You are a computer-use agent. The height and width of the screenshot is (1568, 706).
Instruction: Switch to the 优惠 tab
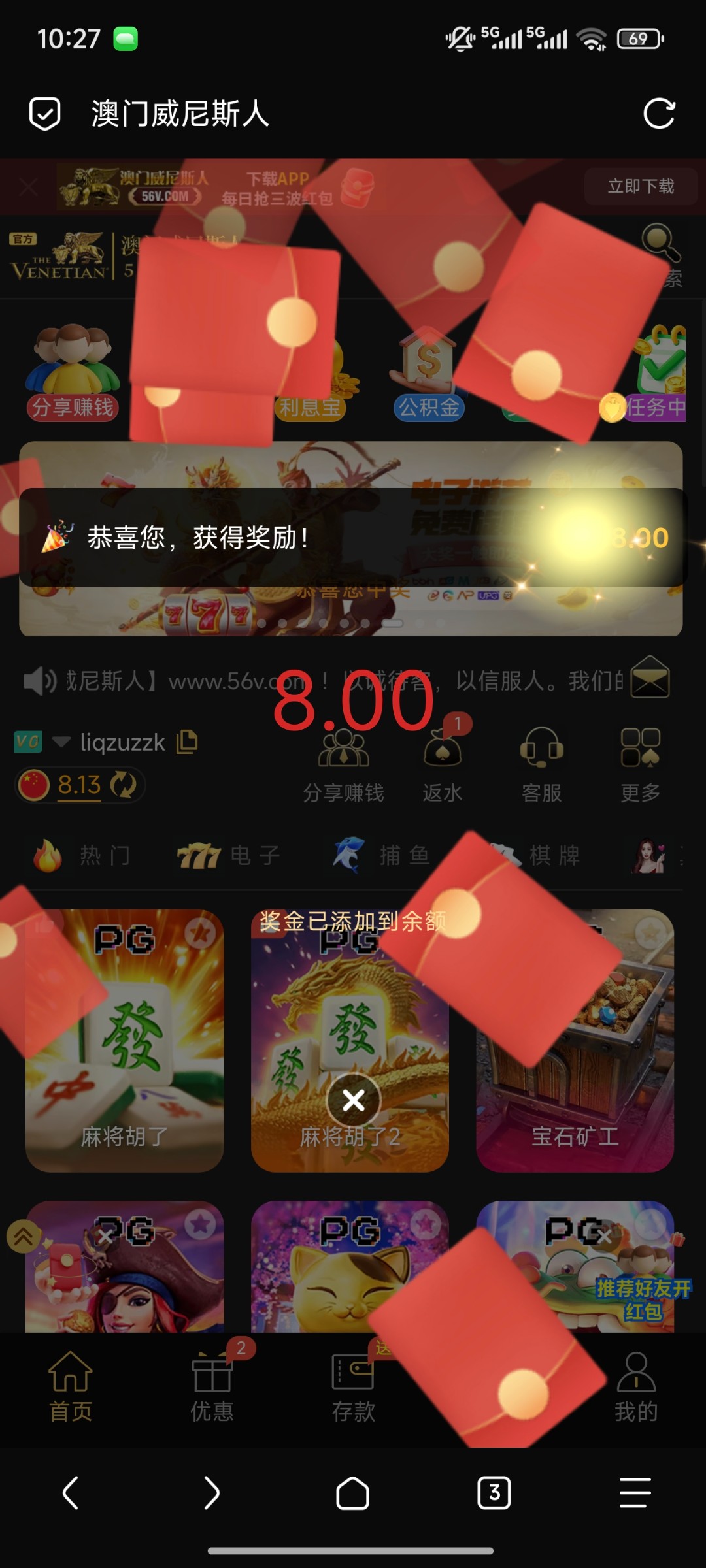pyautogui.click(x=212, y=1386)
